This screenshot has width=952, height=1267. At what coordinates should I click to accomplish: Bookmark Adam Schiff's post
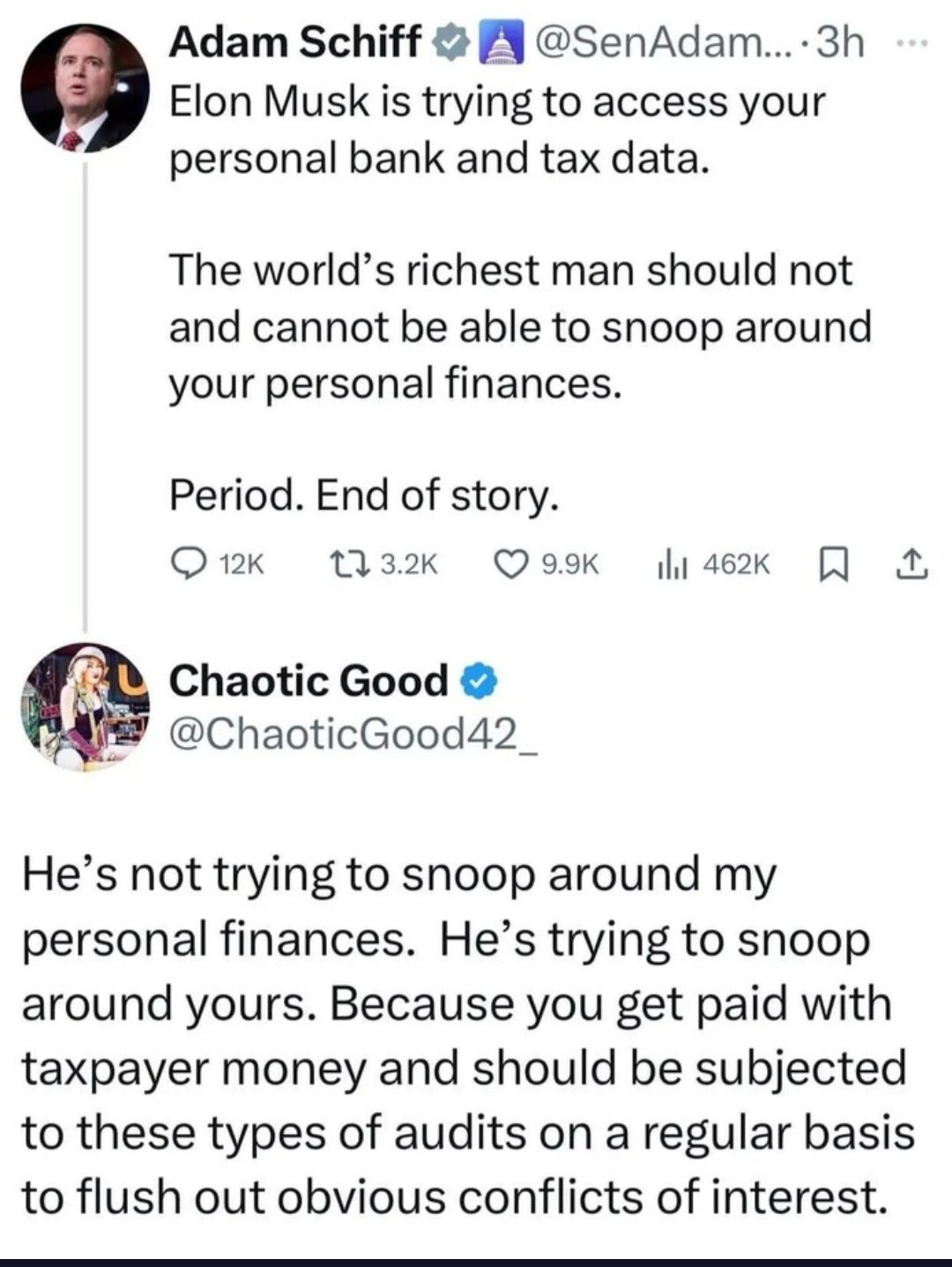[834, 564]
